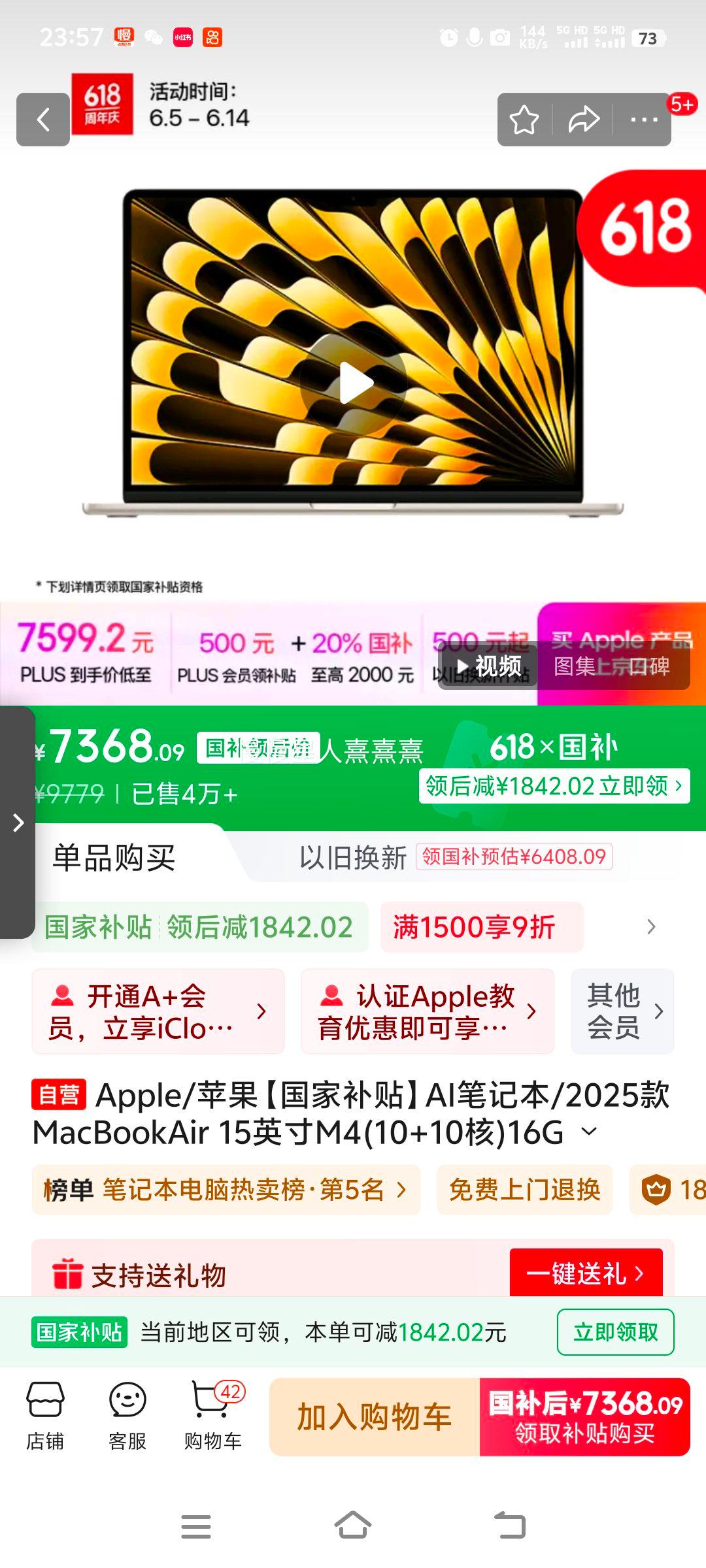
Task: Tap 立即领取 to claim the national subsidy
Action: 615,1331
